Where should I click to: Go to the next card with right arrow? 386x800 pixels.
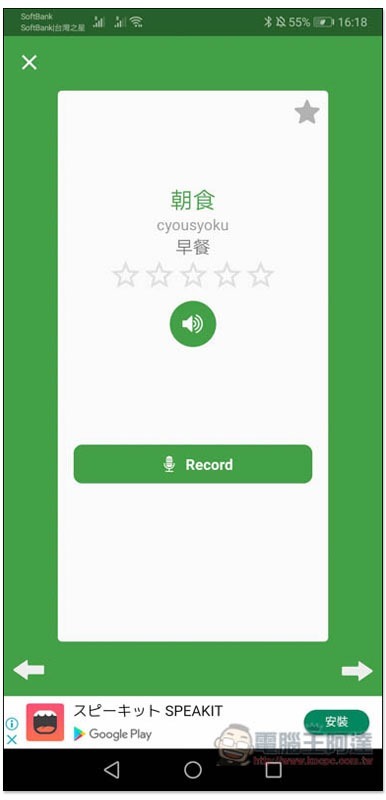tap(357, 670)
